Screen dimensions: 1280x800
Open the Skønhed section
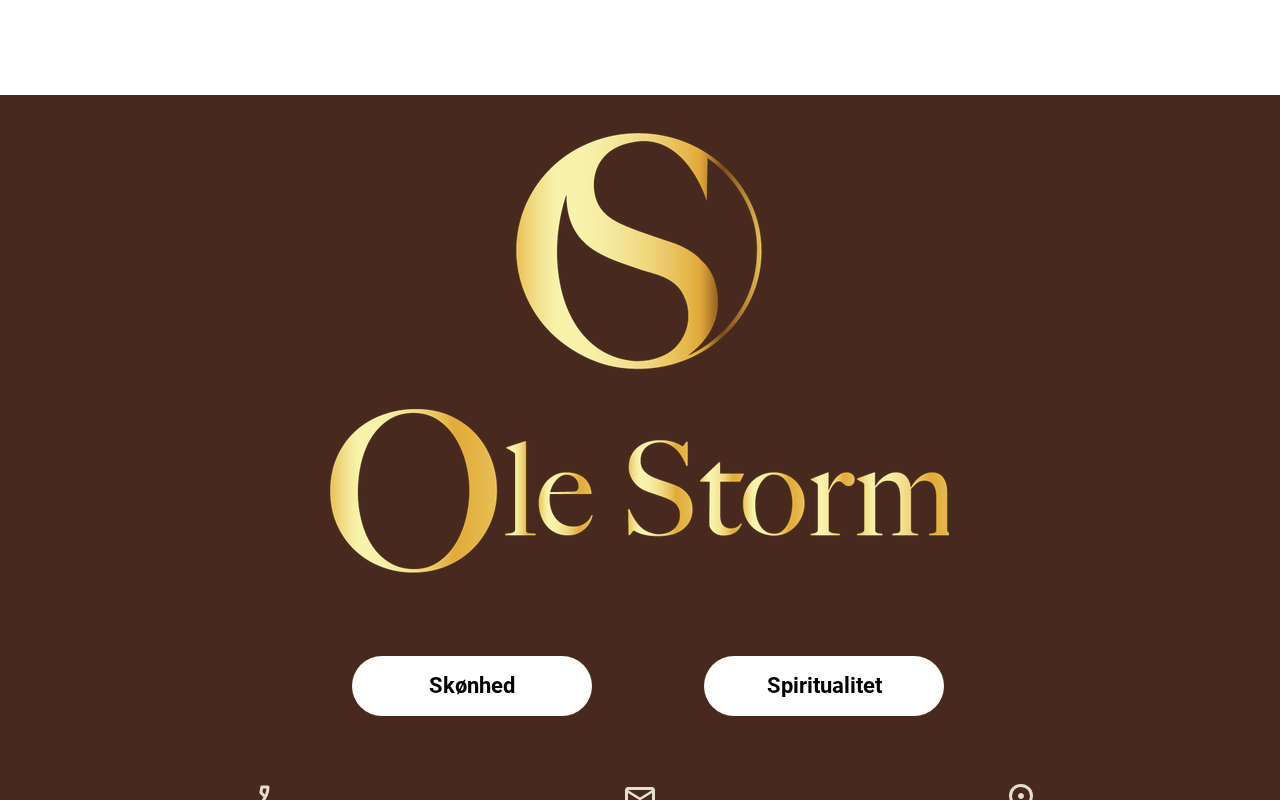click(472, 686)
